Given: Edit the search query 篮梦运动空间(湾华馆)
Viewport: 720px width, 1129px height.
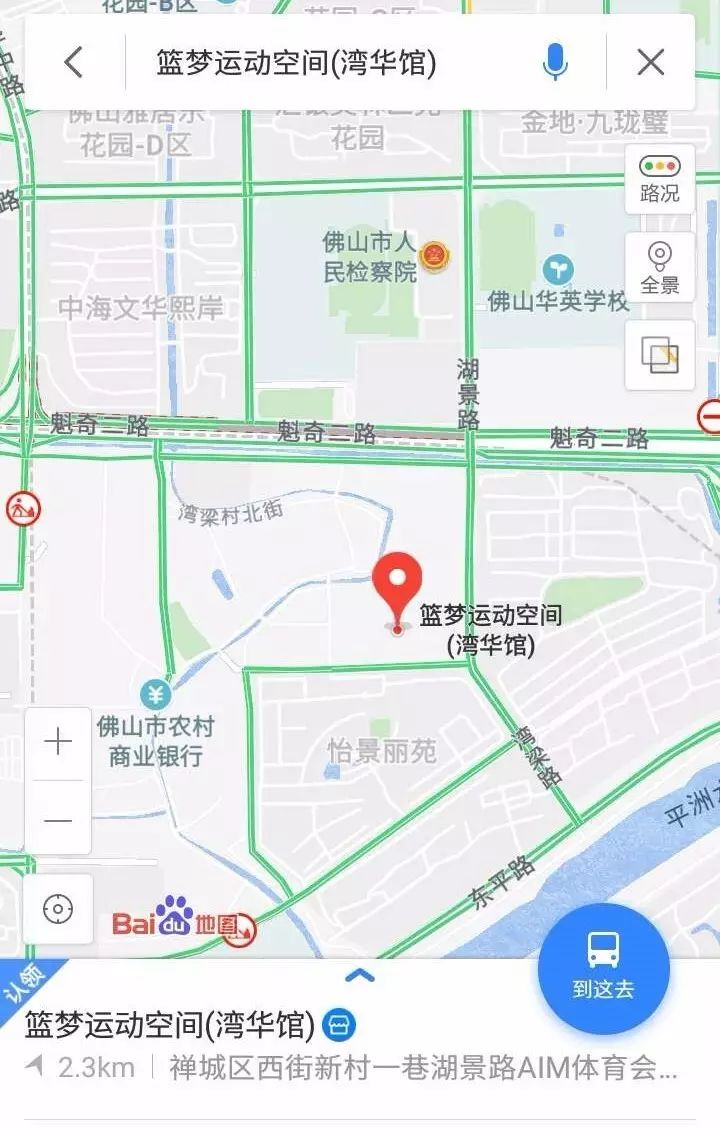Looking at the screenshot, I should click(x=296, y=63).
